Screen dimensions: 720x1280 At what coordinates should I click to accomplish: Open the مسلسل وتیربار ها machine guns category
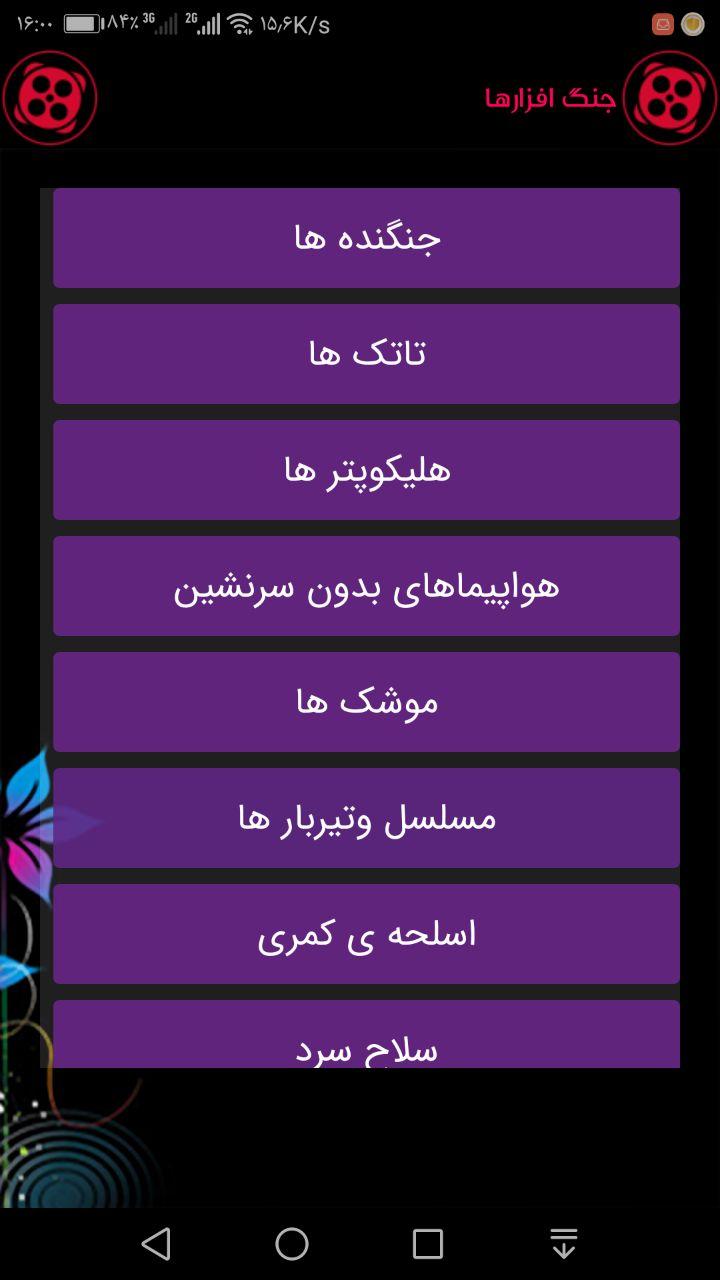[x=366, y=817]
